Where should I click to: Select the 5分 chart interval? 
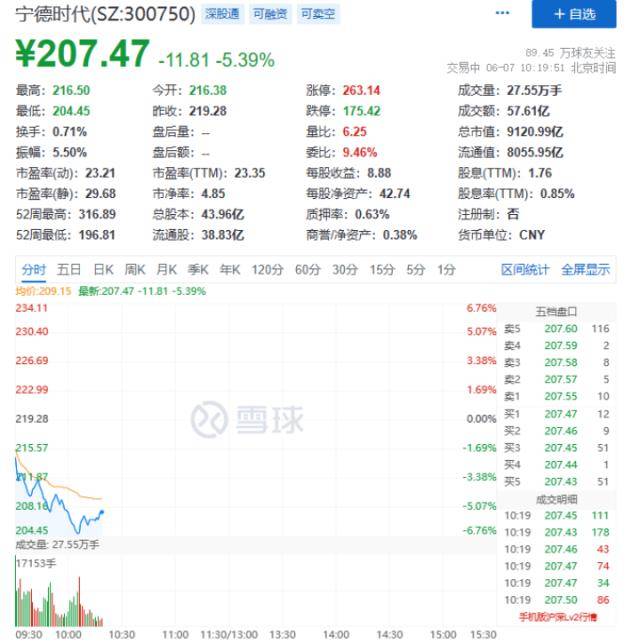415,269
